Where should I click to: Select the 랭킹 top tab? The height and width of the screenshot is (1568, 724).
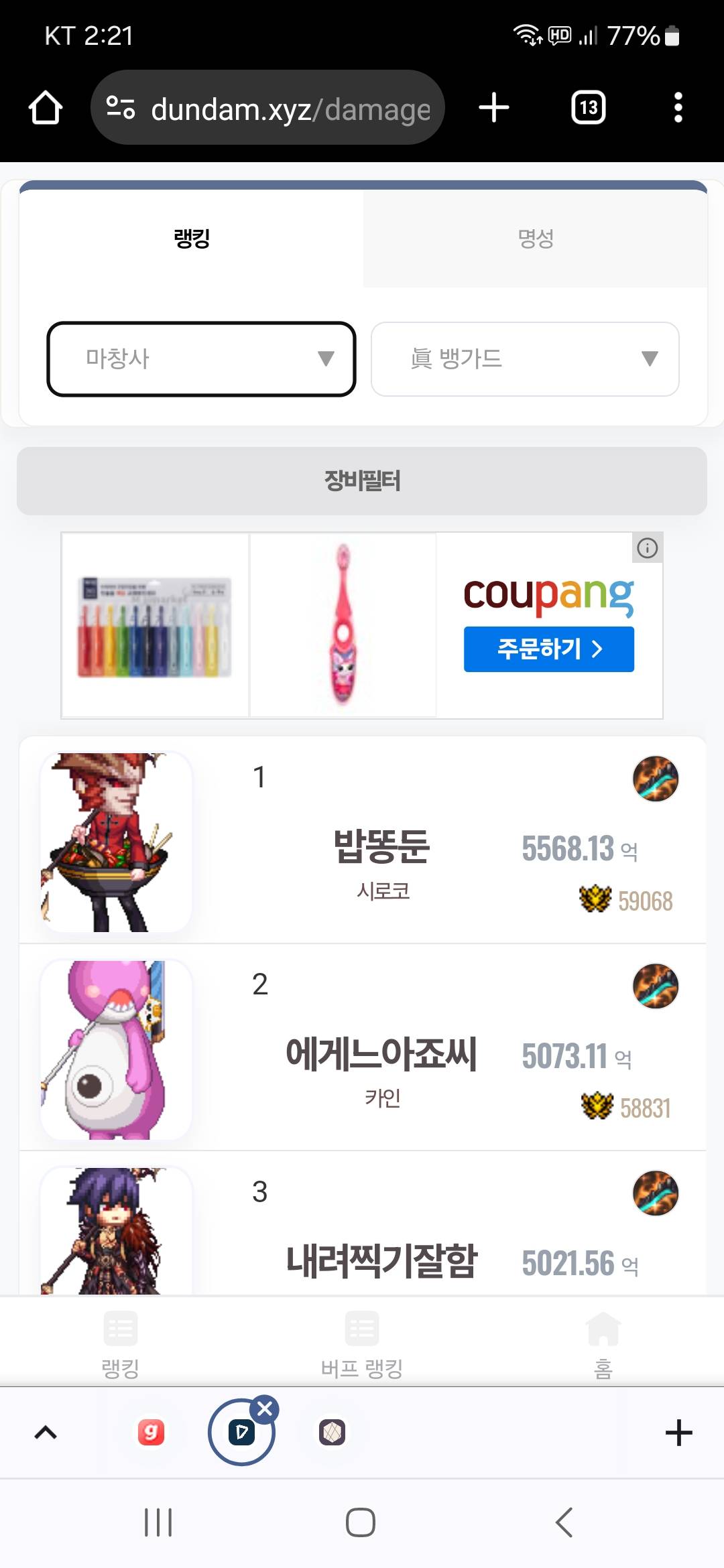point(192,239)
